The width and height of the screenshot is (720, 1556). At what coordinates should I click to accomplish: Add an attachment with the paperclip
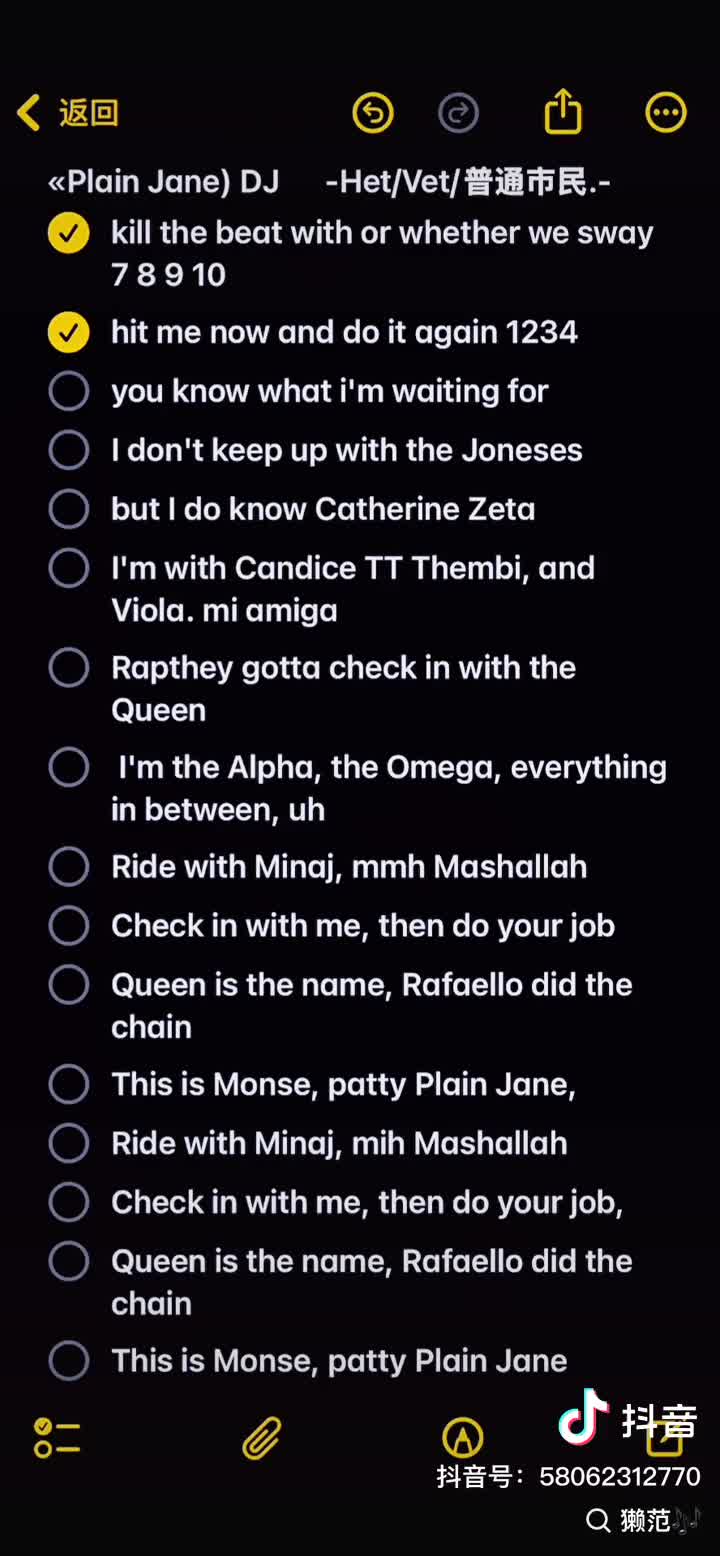click(x=262, y=1438)
